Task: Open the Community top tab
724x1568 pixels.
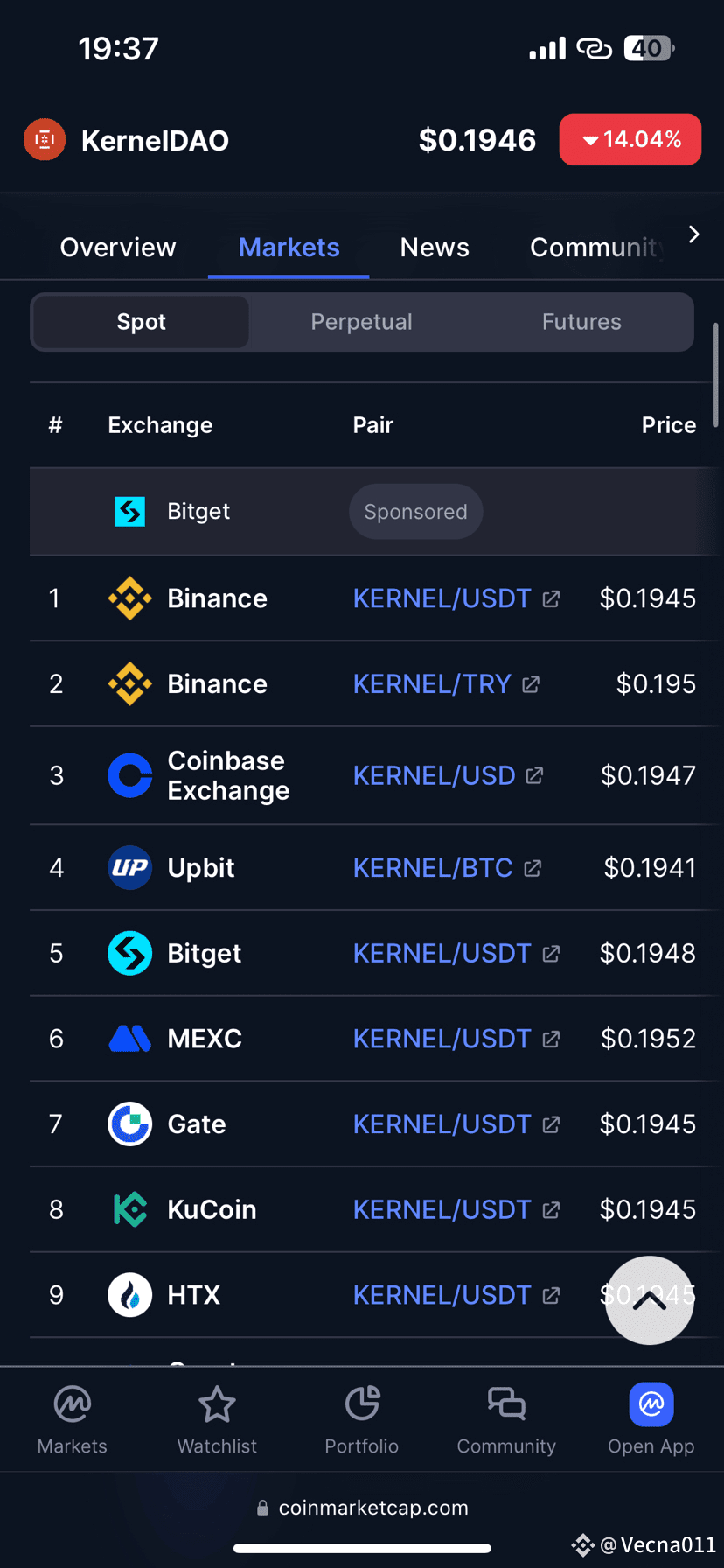Action: [596, 248]
